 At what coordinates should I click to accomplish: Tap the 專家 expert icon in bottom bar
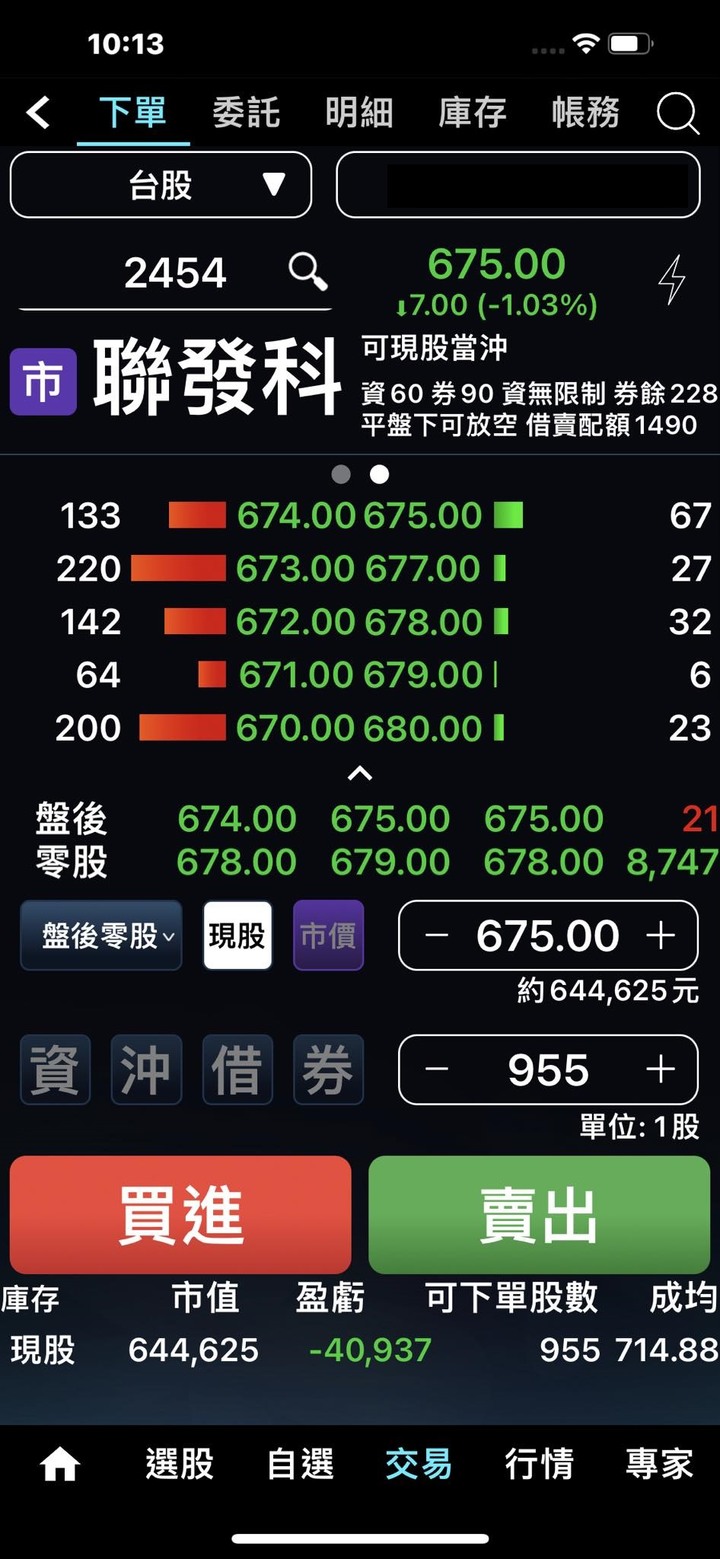[657, 1463]
